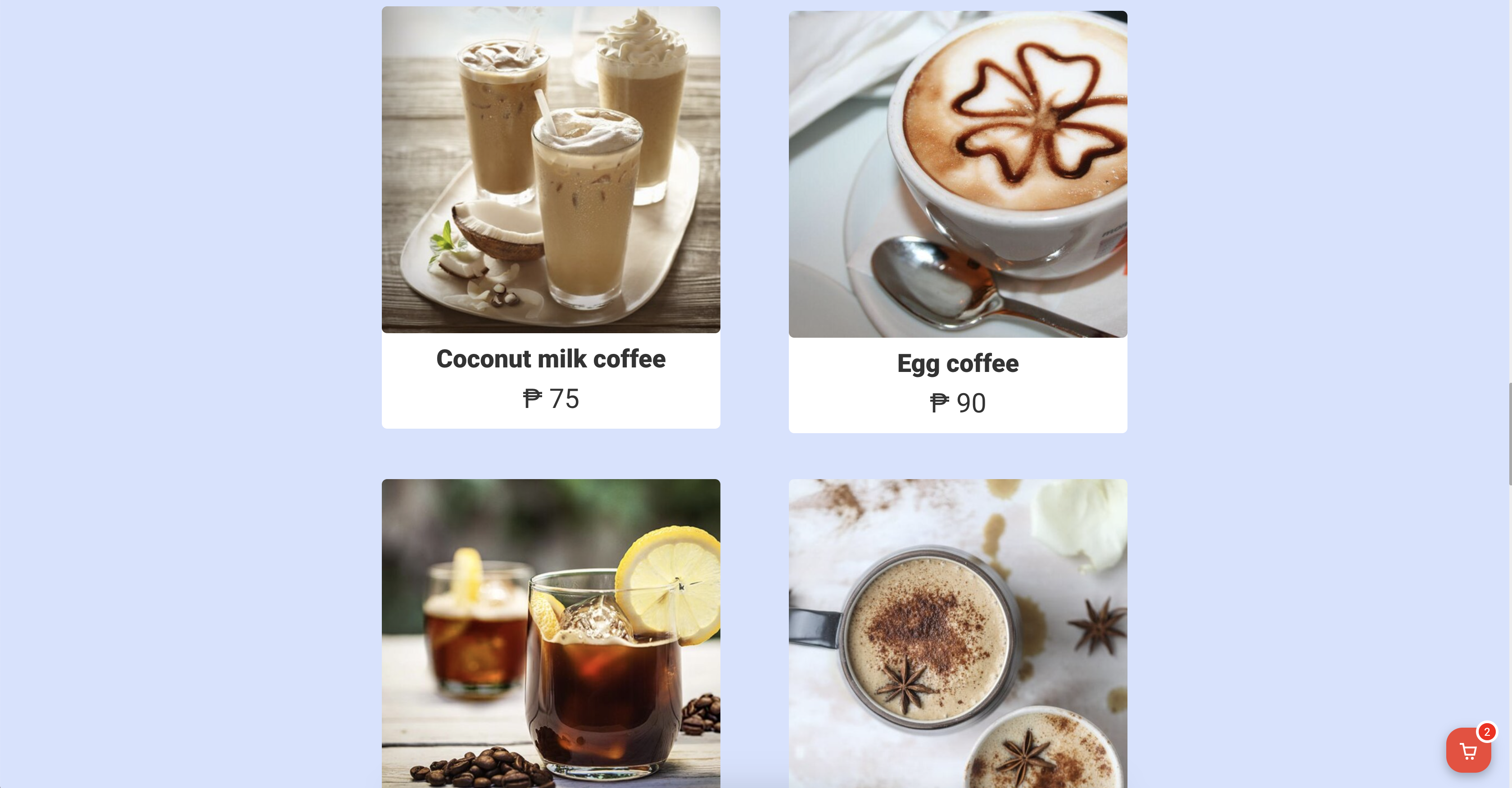Open the iced lemon coffee card
This screenshot has height=788, width=1512.
coord(551,634)
